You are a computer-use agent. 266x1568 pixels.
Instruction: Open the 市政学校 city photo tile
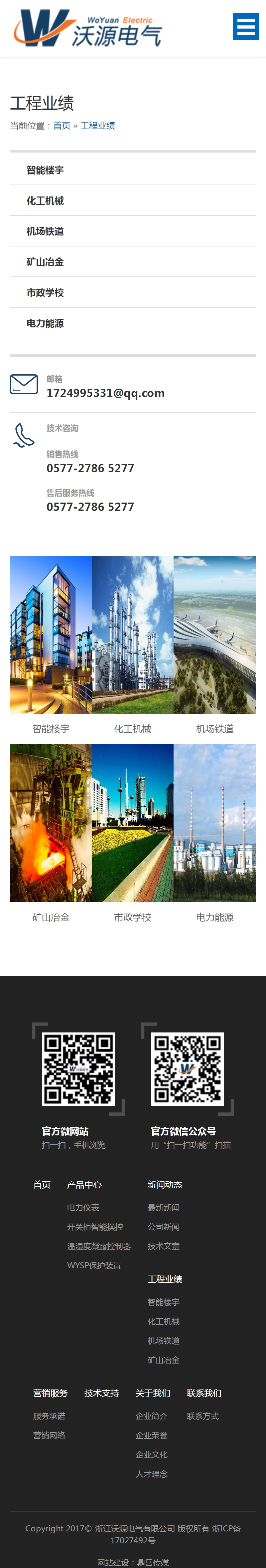tap(132, 822)
